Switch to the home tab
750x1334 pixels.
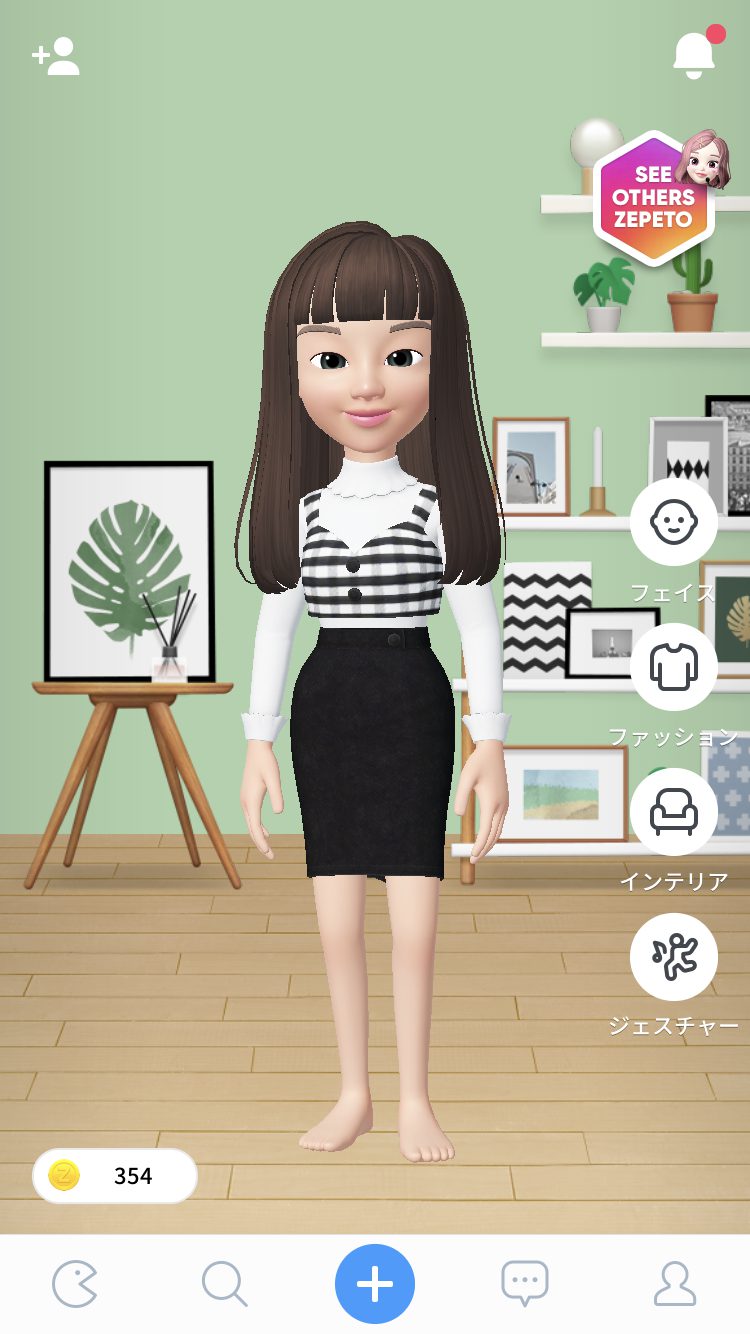75,1284
